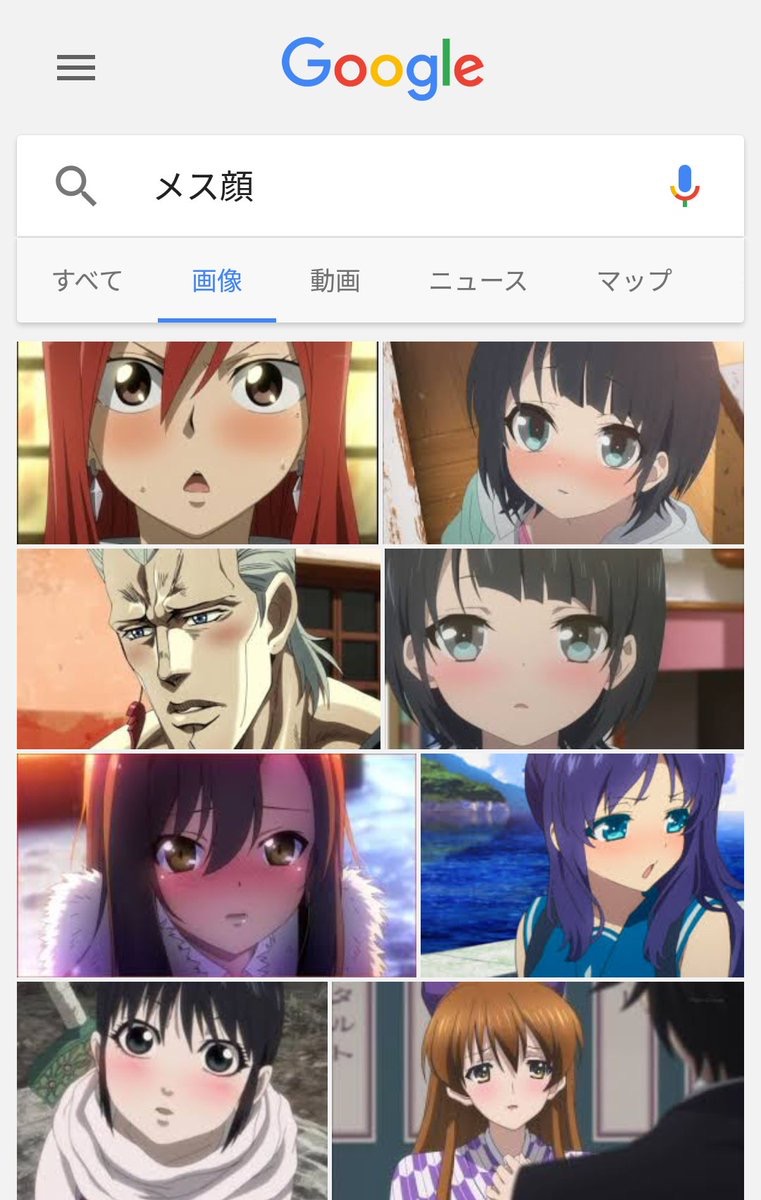Select the 画像 tab
This screenshot has height=1200, width=761.
(217, 281)
